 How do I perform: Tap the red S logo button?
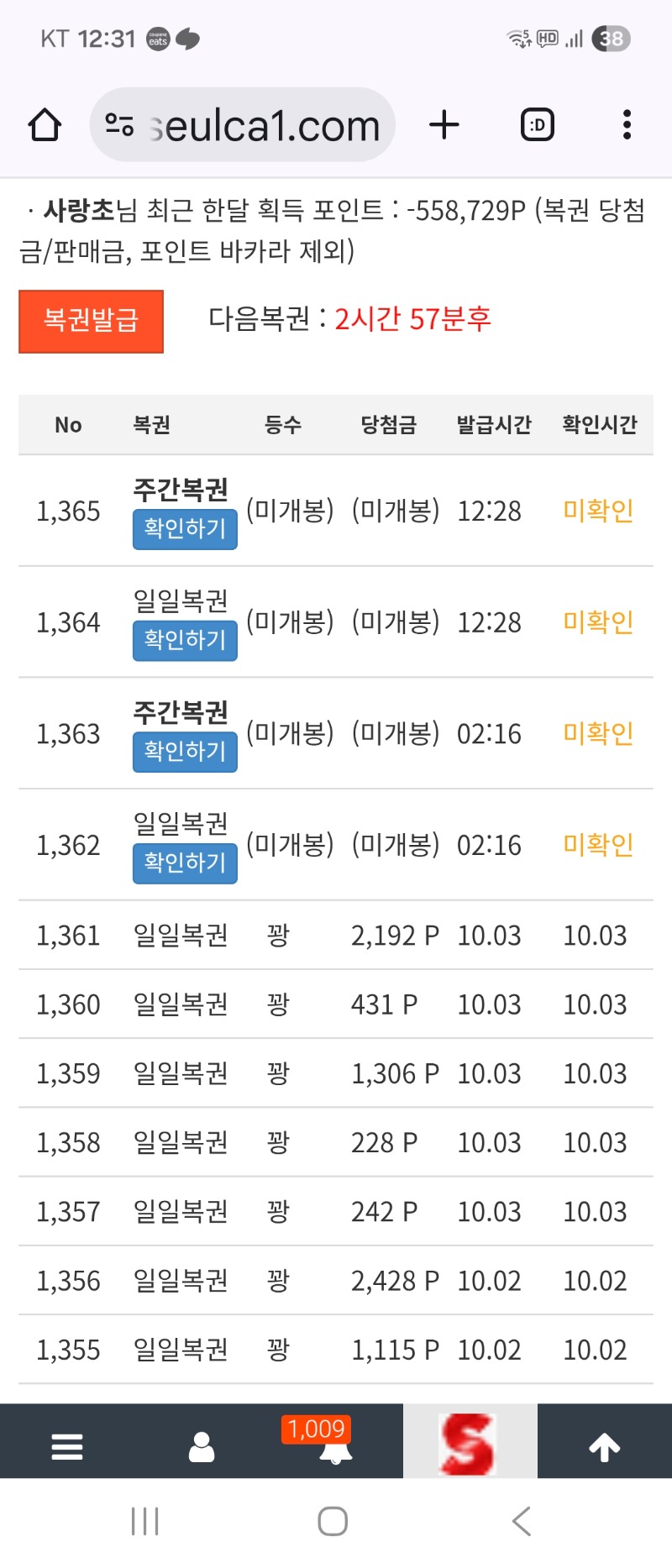(x=469, y=1445)
